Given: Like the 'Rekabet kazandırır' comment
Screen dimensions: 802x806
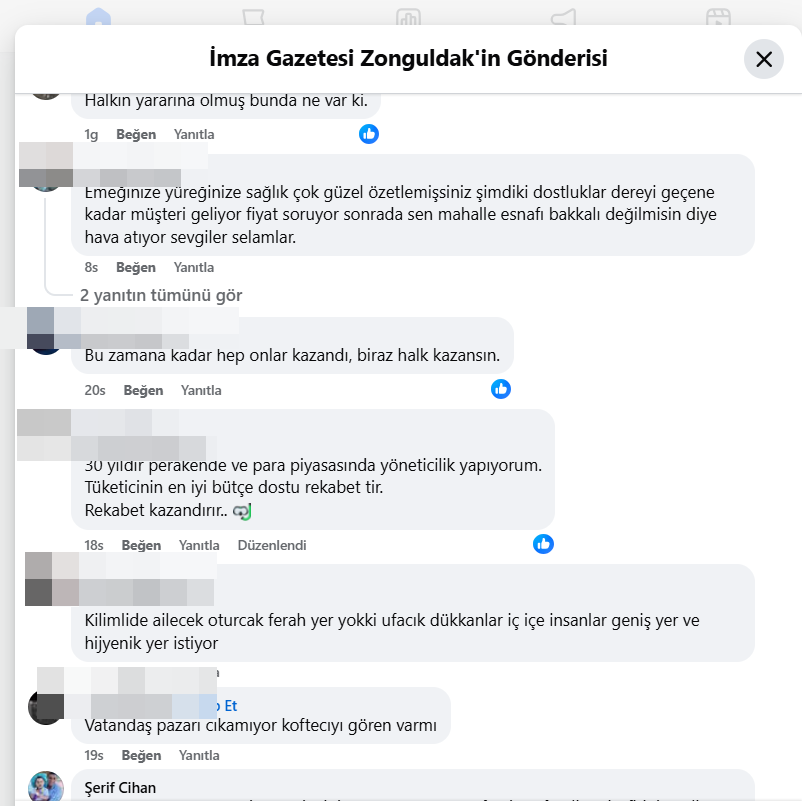Looking at the screenshot, I should tap(141, 545).
